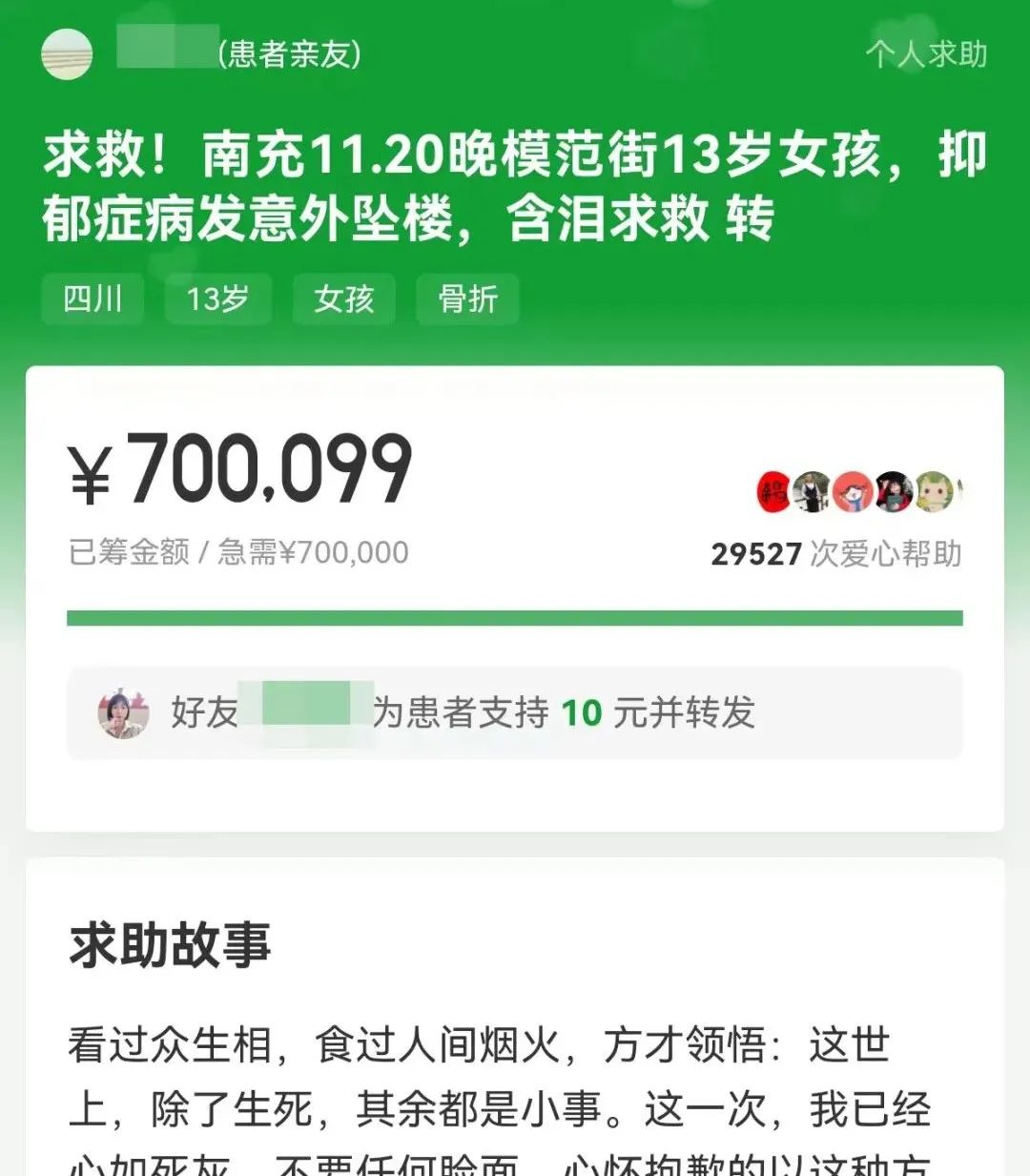Open the 29527 次爱心帮助 supporters list

[x=835, y=554]
